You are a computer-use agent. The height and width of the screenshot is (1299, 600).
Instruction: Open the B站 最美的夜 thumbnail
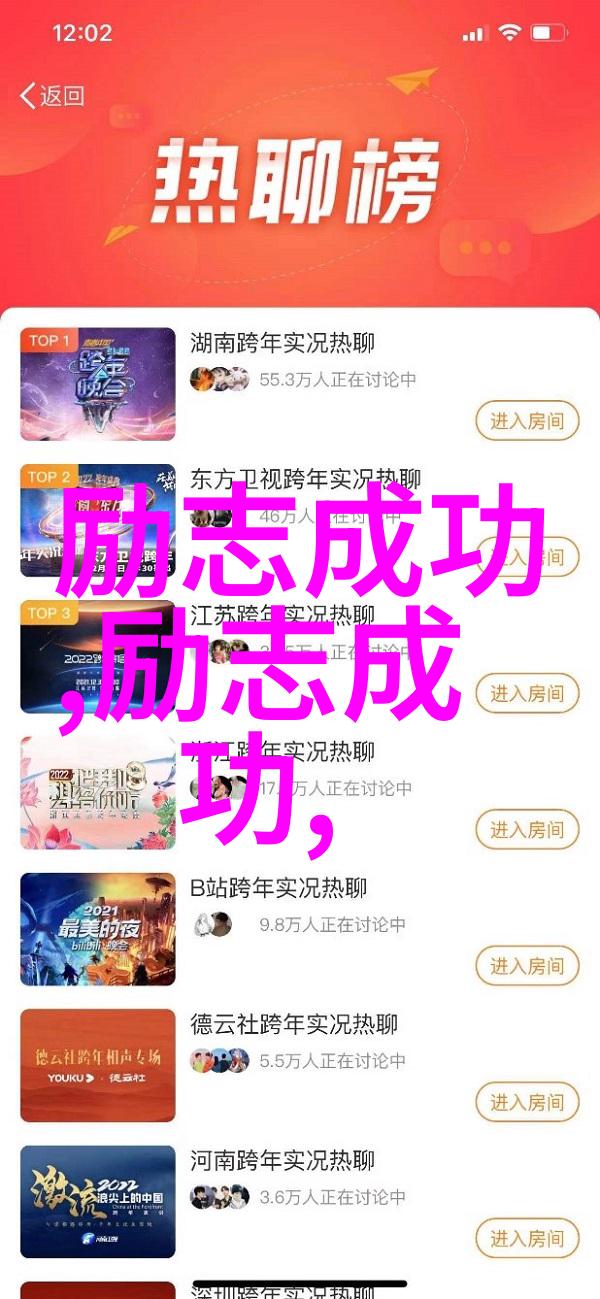click(x=98, y=930)
